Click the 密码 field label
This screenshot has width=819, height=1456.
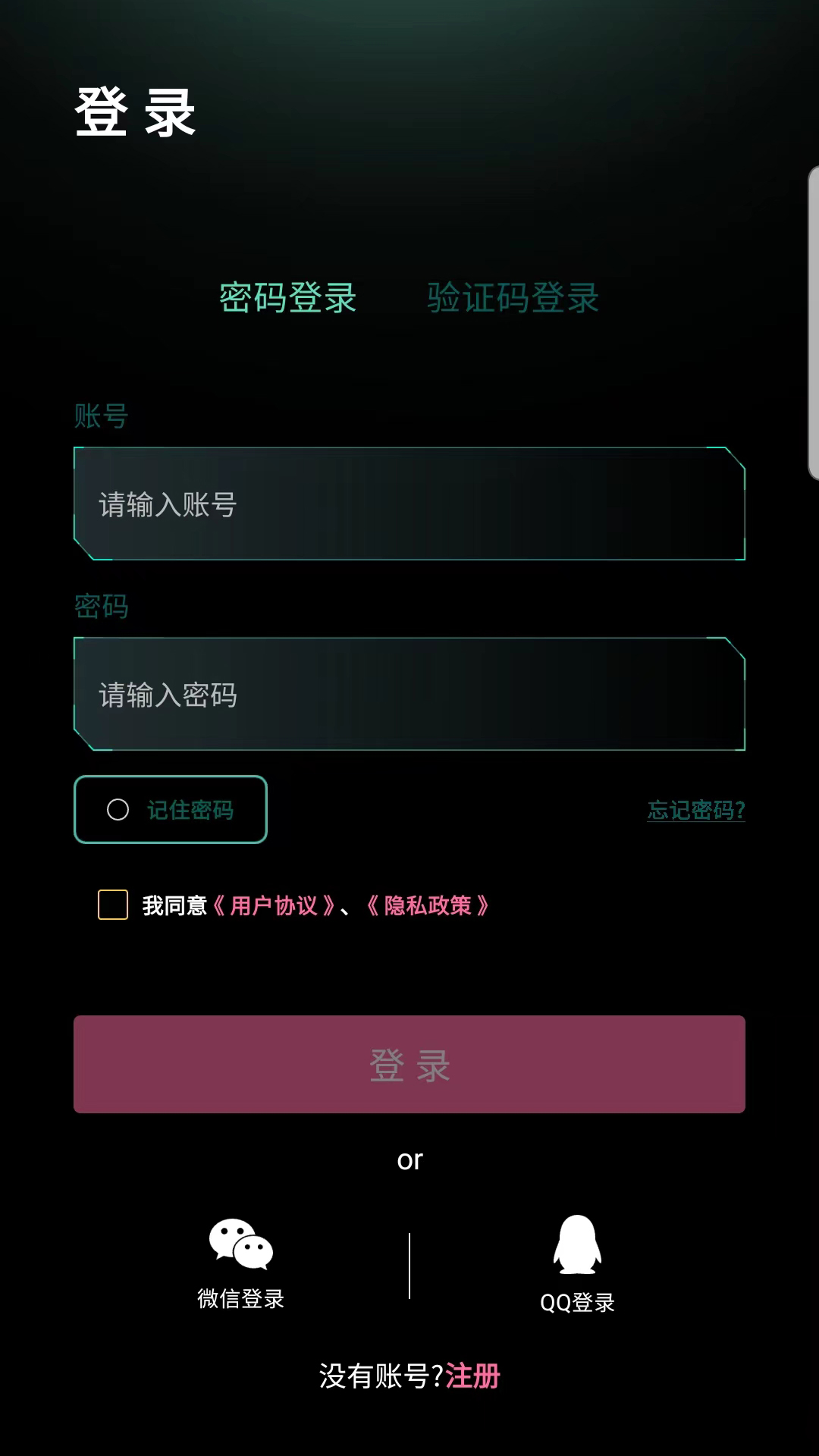coord(101,607)
